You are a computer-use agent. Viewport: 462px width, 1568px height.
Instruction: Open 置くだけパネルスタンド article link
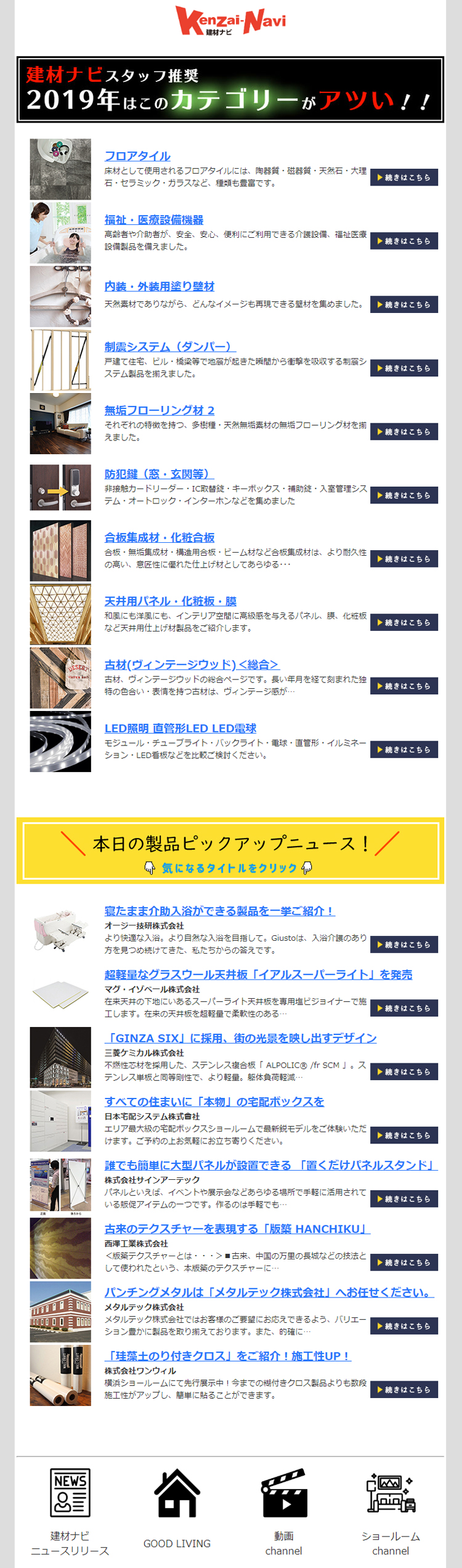click(270, 1165)
